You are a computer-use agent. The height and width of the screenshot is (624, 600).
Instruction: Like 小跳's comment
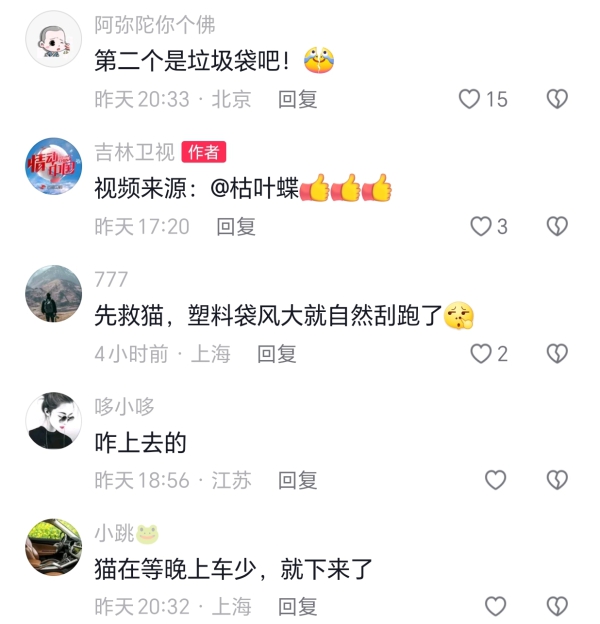coord(496,606)
